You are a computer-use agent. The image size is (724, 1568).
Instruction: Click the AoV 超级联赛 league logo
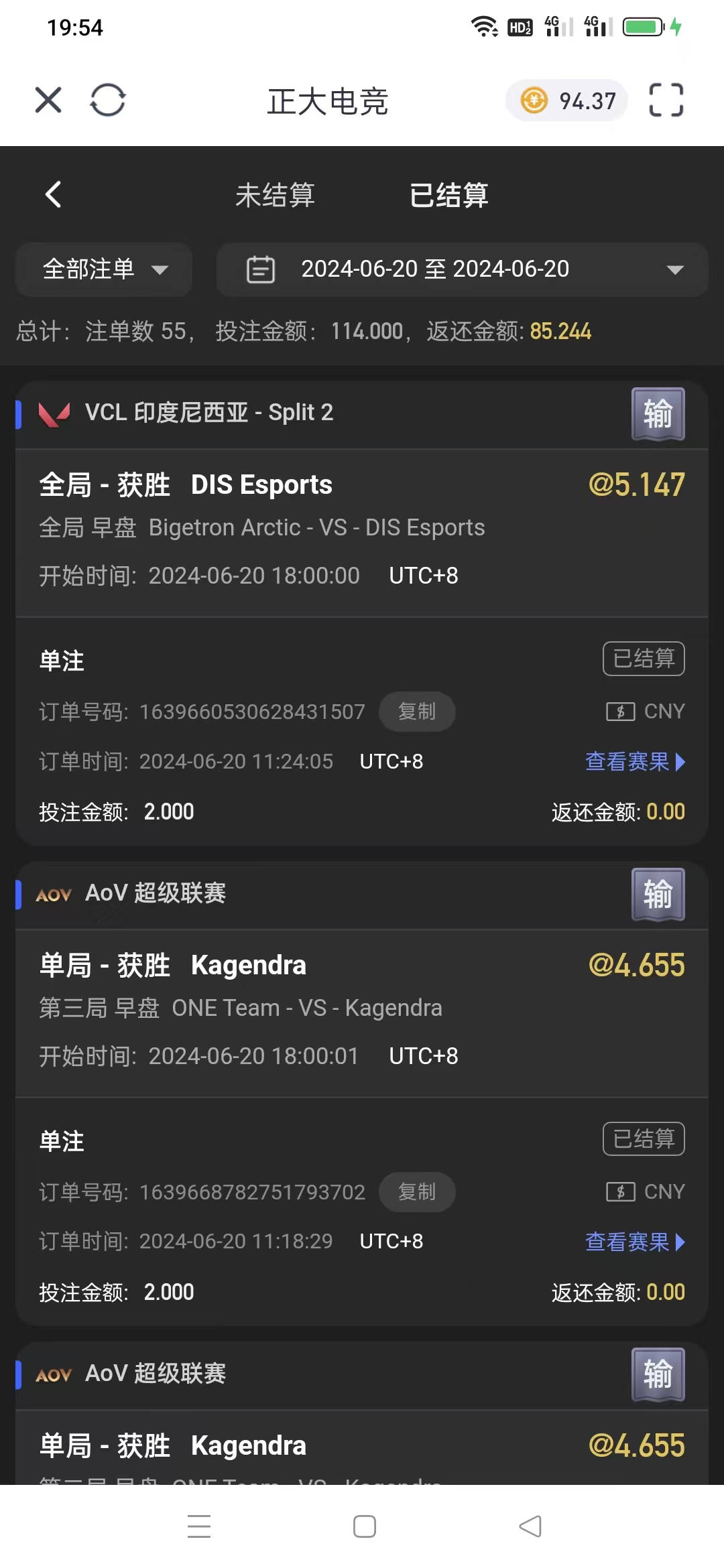click(x=52, y=894)
